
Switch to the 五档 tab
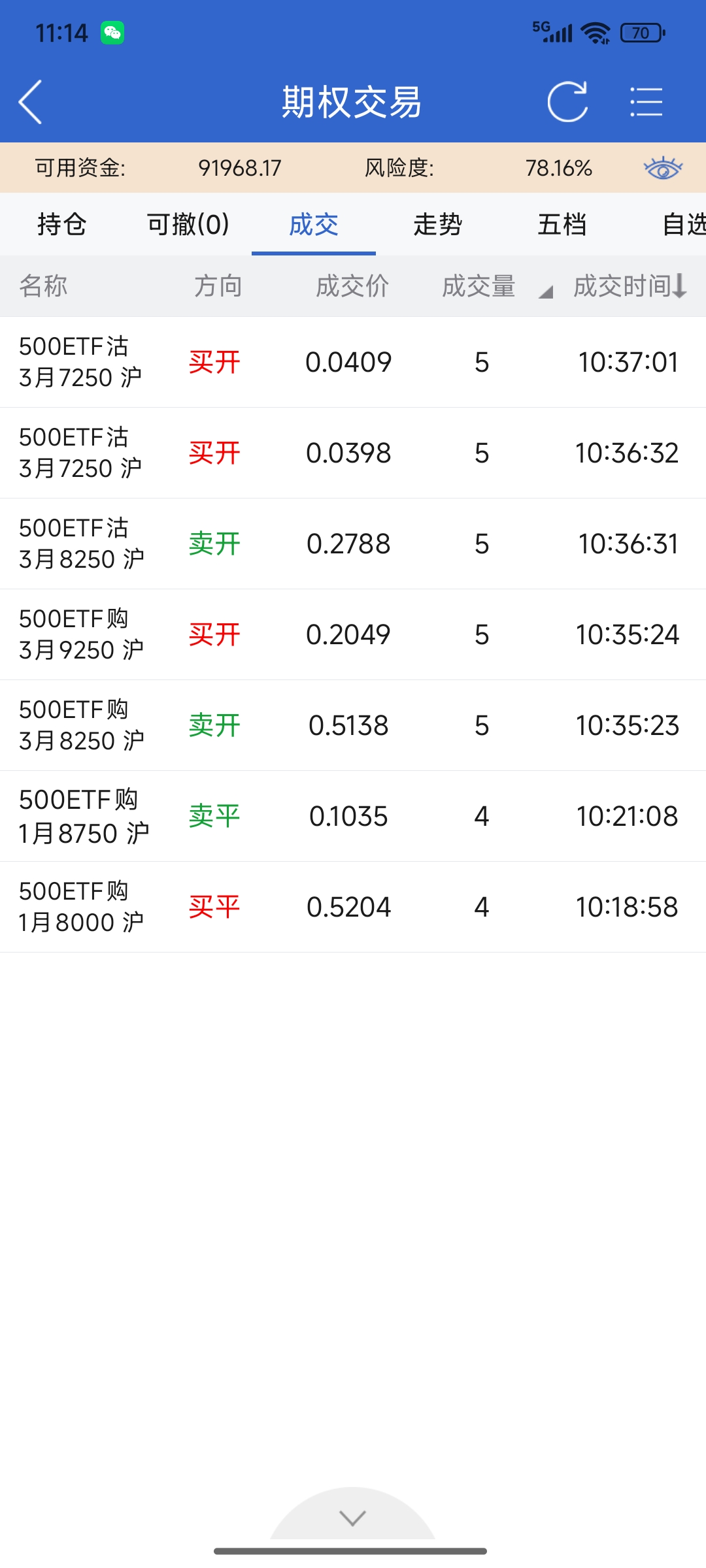pos(562,224)
